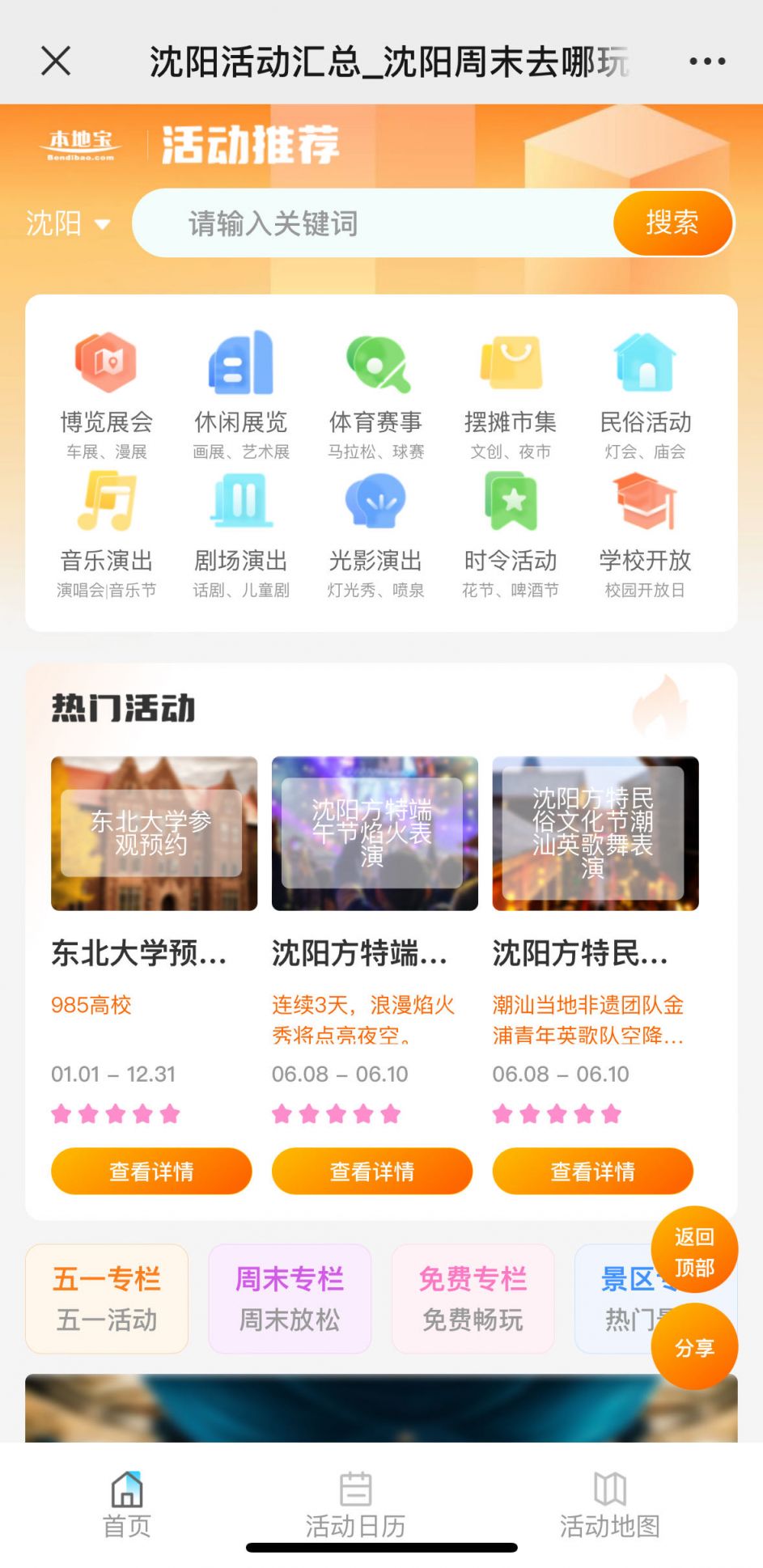The image size is (763, 1568).
Task: Tap the 返回顶部 floating button
Action: click(x=694, y=1251)
